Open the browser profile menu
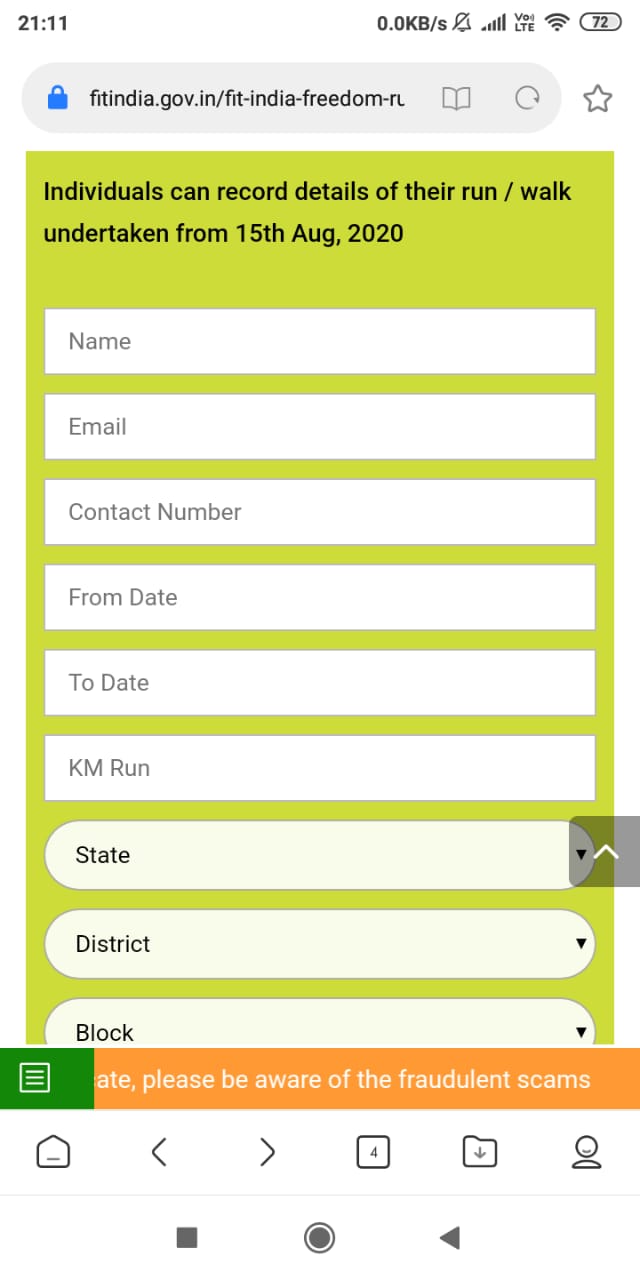Image resolution: width=640 pixels, height=1280 pixels. [x=587, y=1152]
